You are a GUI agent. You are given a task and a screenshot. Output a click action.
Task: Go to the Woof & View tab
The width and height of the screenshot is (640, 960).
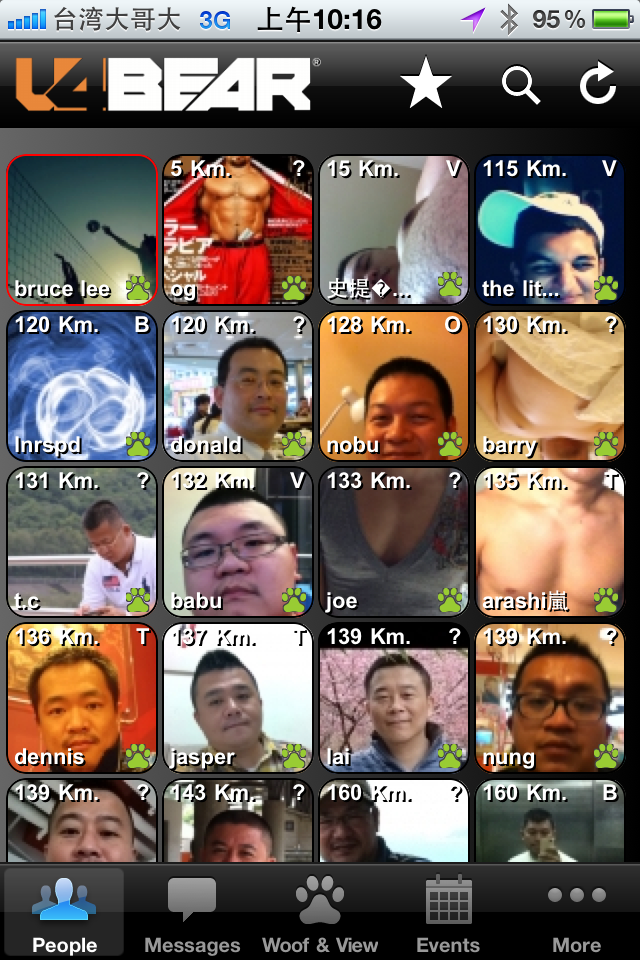point(320,913)
